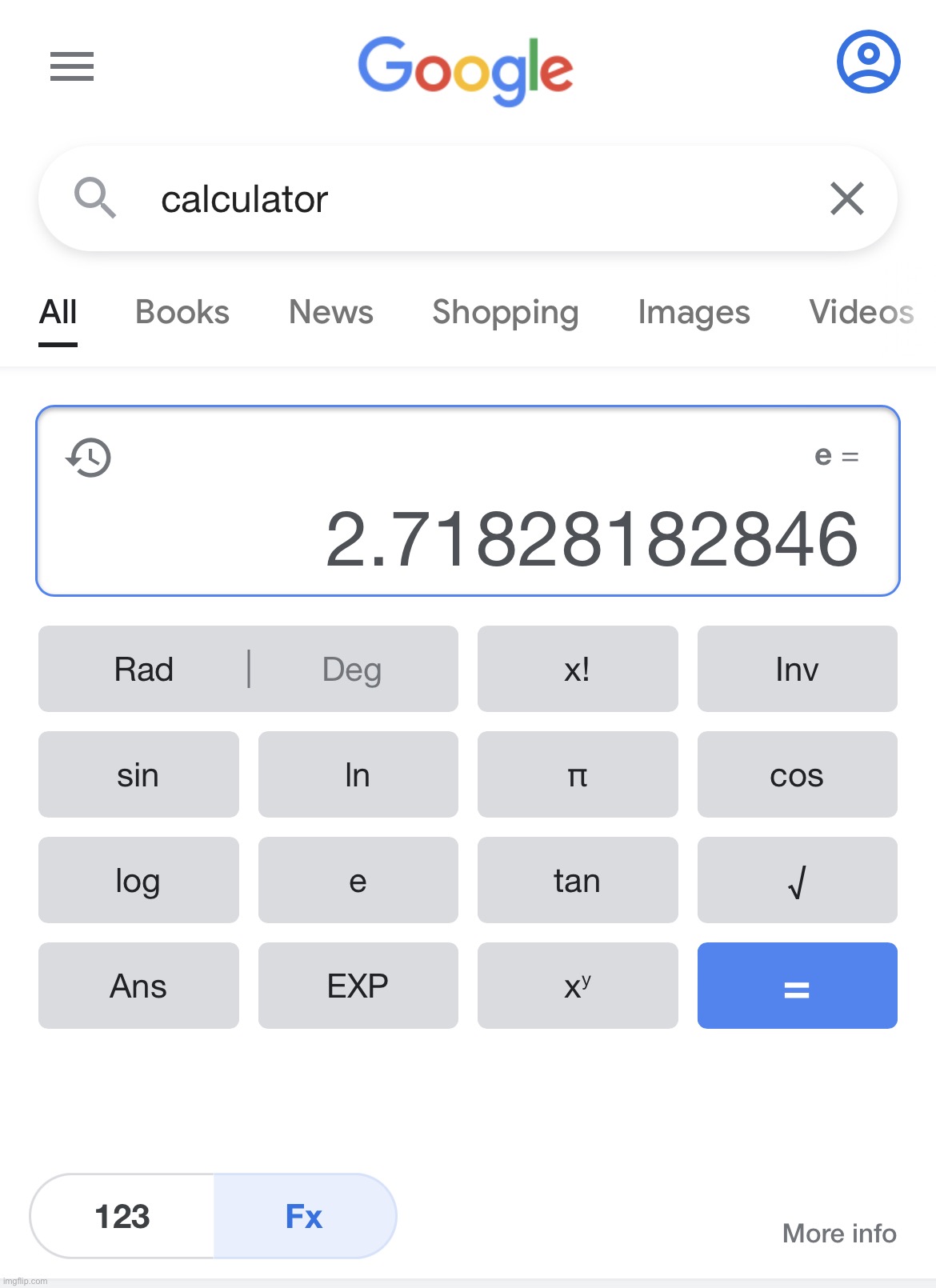Switch to the 123 number keypad
This screenshot has height=1288, width=936.
(122, 1216)
